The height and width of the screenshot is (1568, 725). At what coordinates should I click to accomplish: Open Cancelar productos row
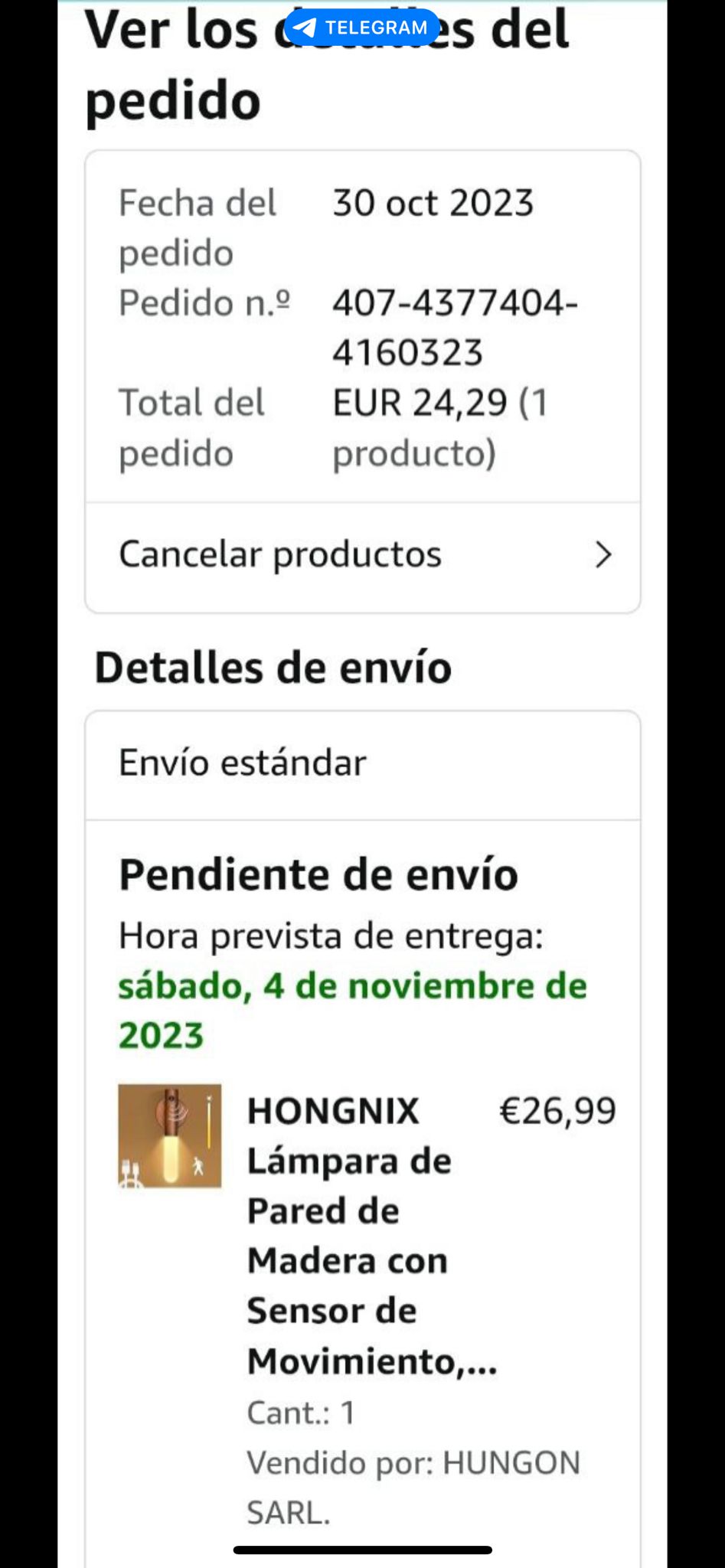point(362,555)
